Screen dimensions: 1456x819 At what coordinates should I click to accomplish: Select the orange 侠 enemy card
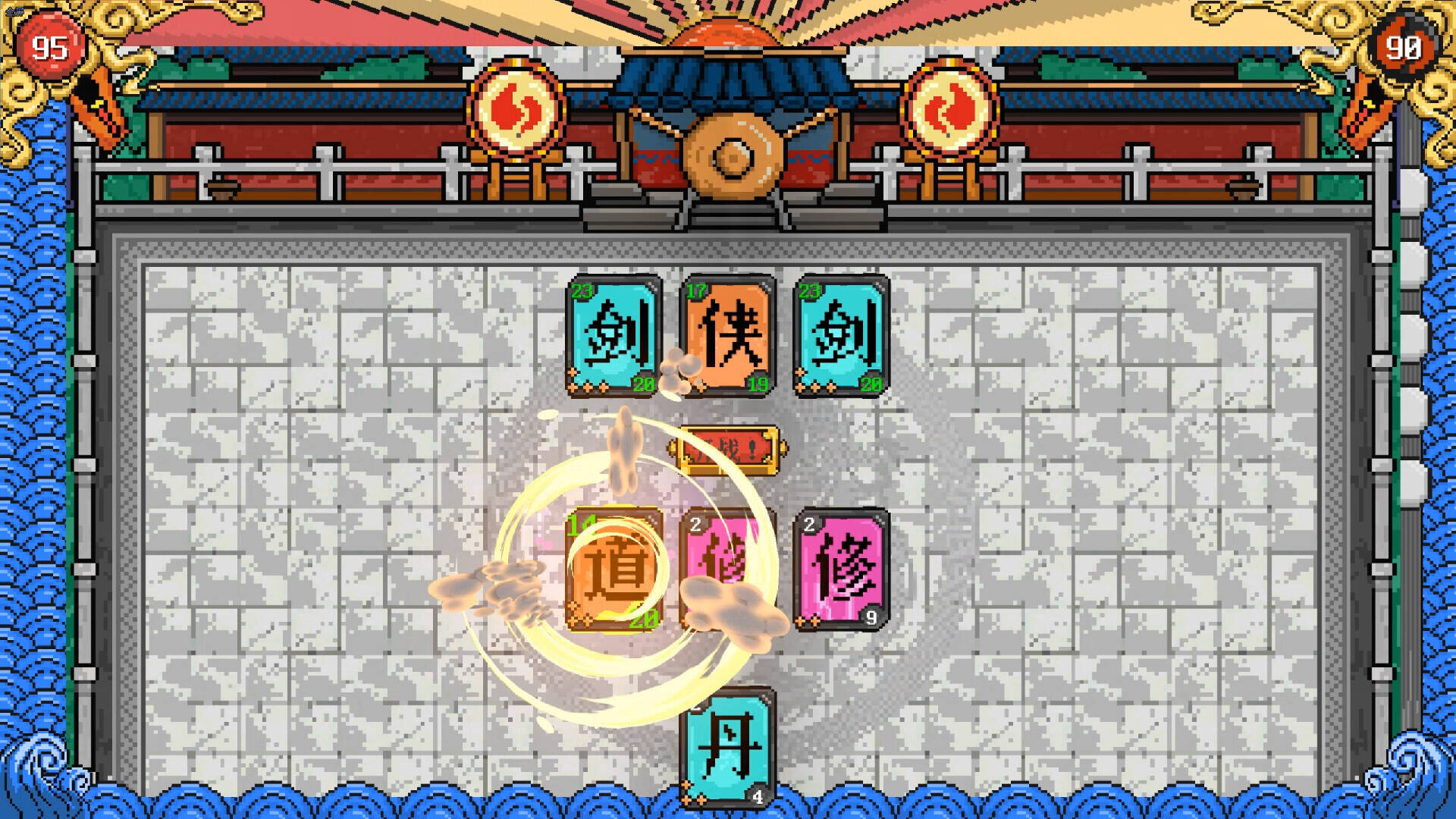point(728,335)
